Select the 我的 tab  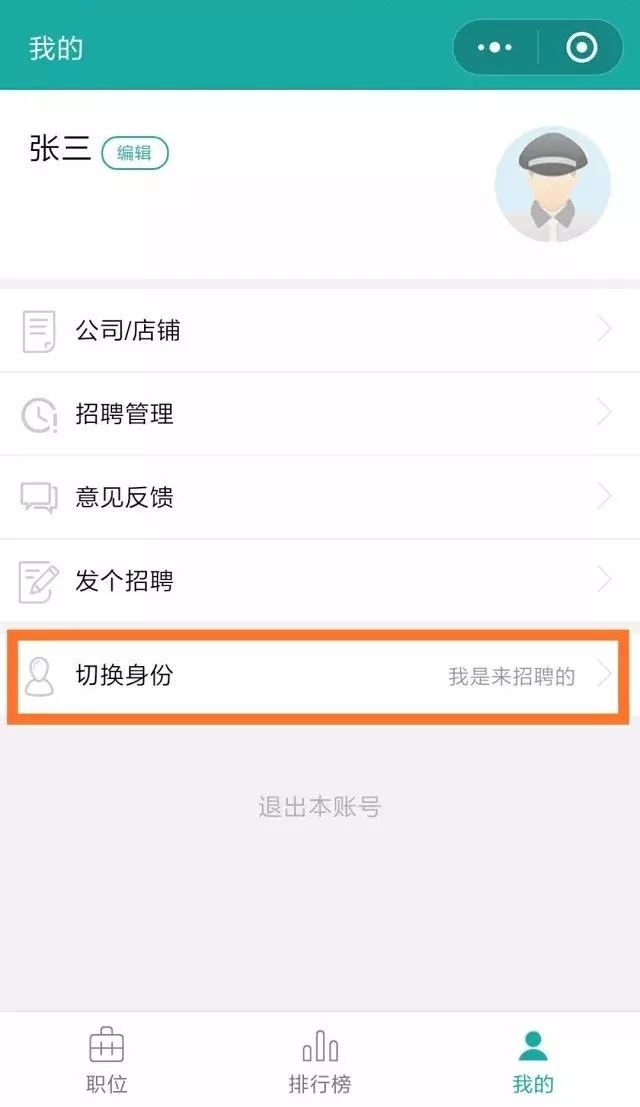coord(533,1059)
